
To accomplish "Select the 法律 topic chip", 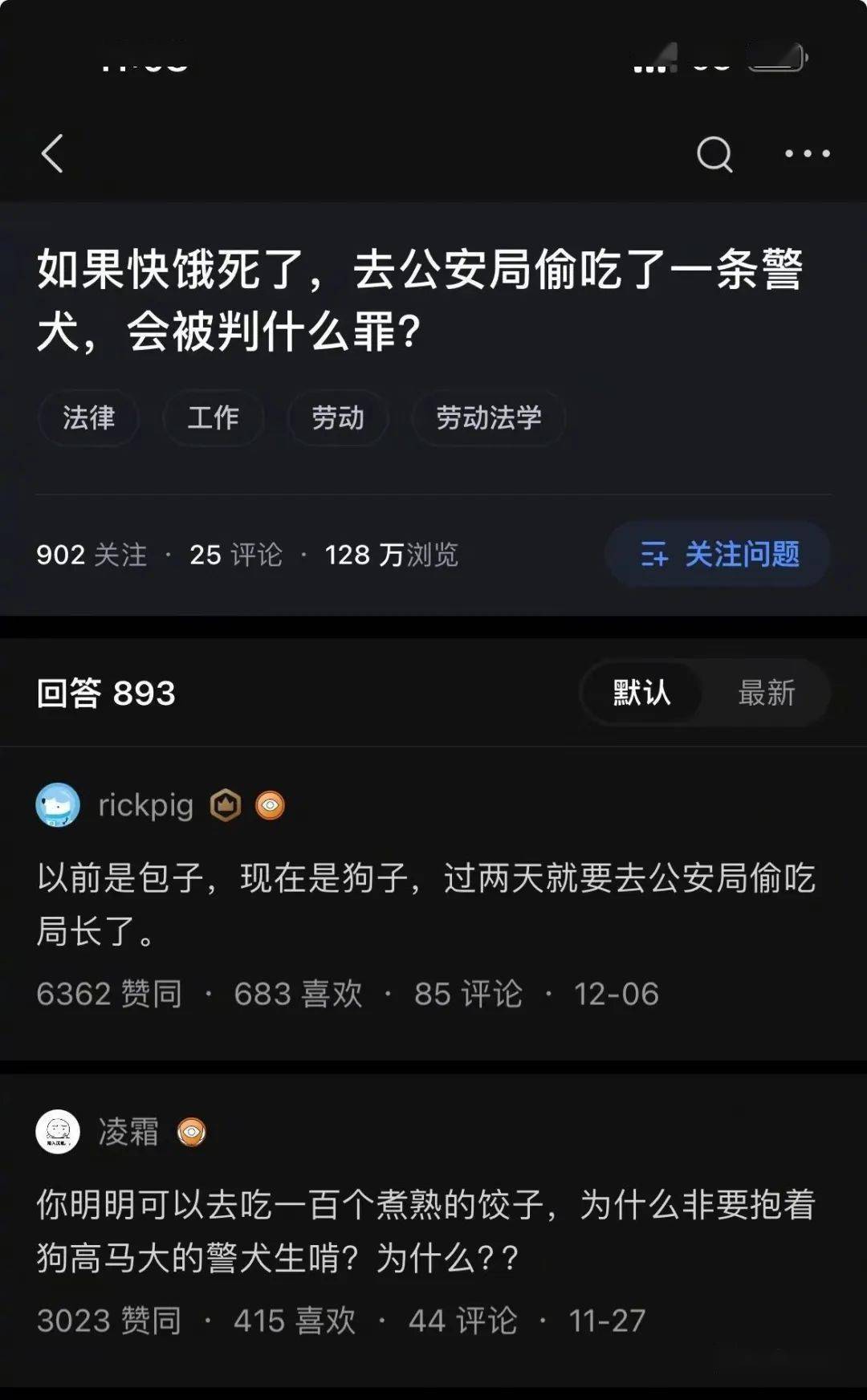I will coord(88,417).
